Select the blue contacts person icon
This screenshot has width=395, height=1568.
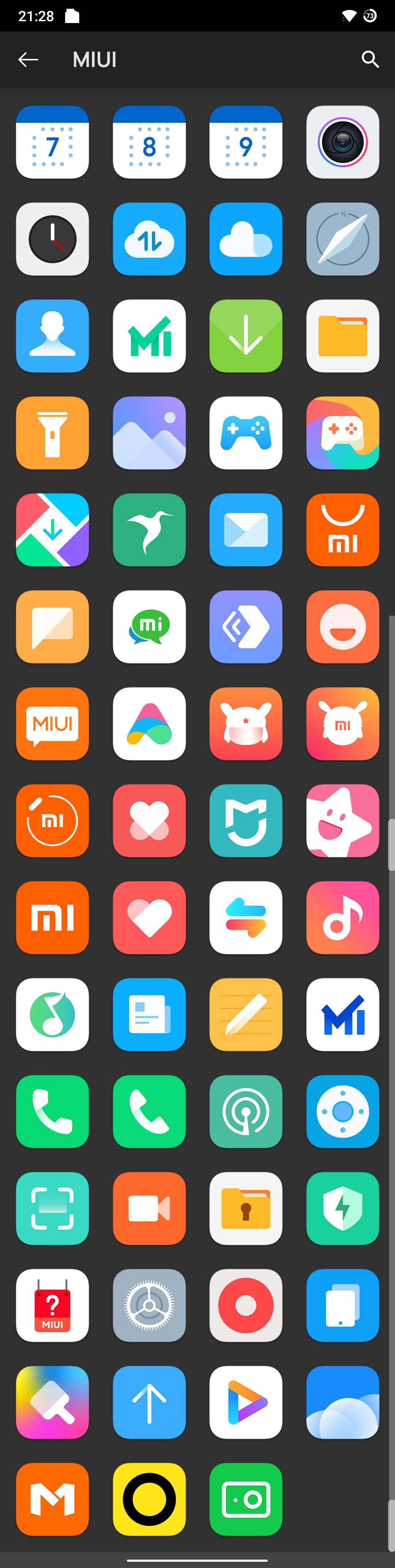click(x=52, y=336)
